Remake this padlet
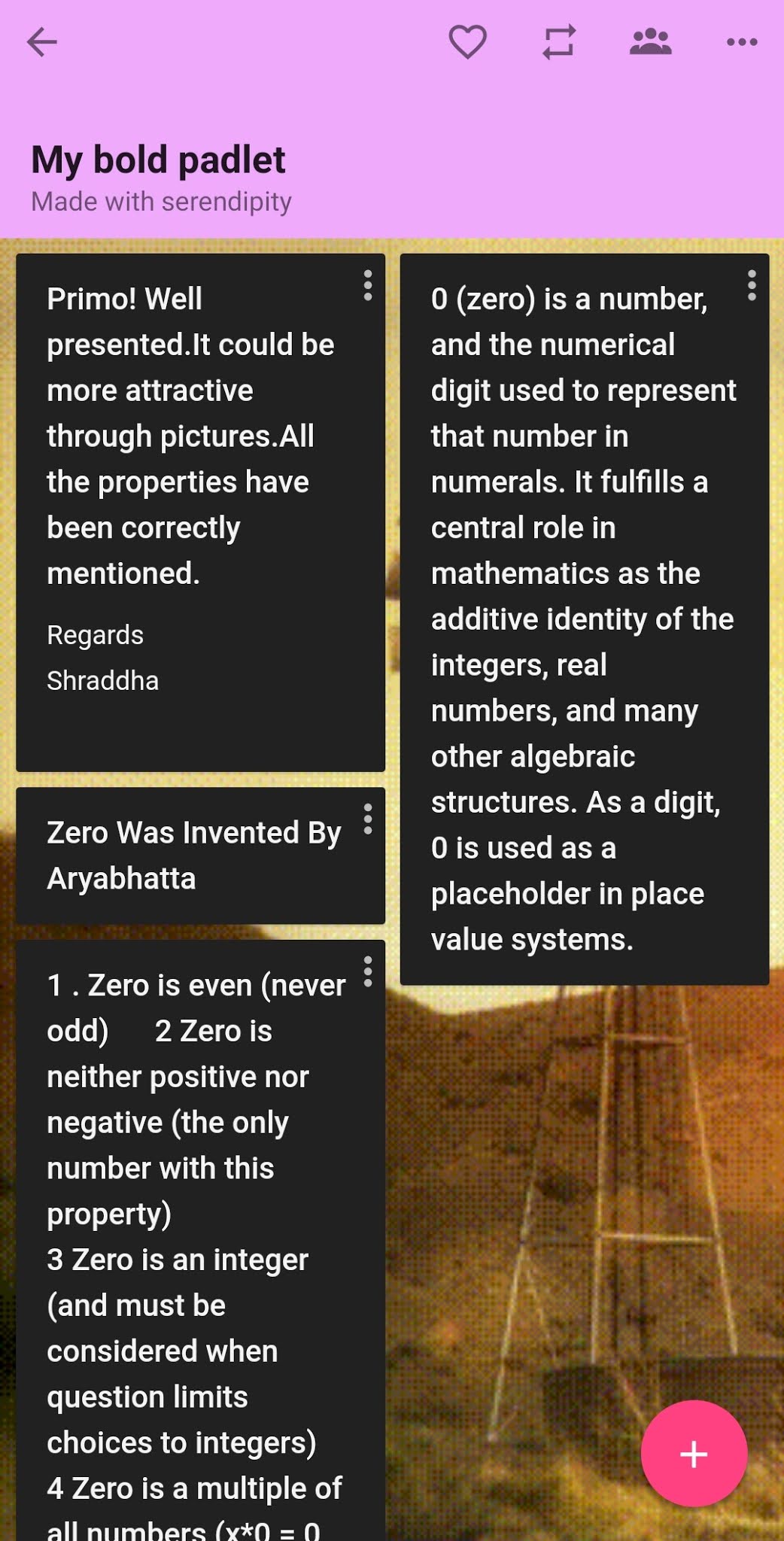This screenshot has width=784, height=1541. 559,42
